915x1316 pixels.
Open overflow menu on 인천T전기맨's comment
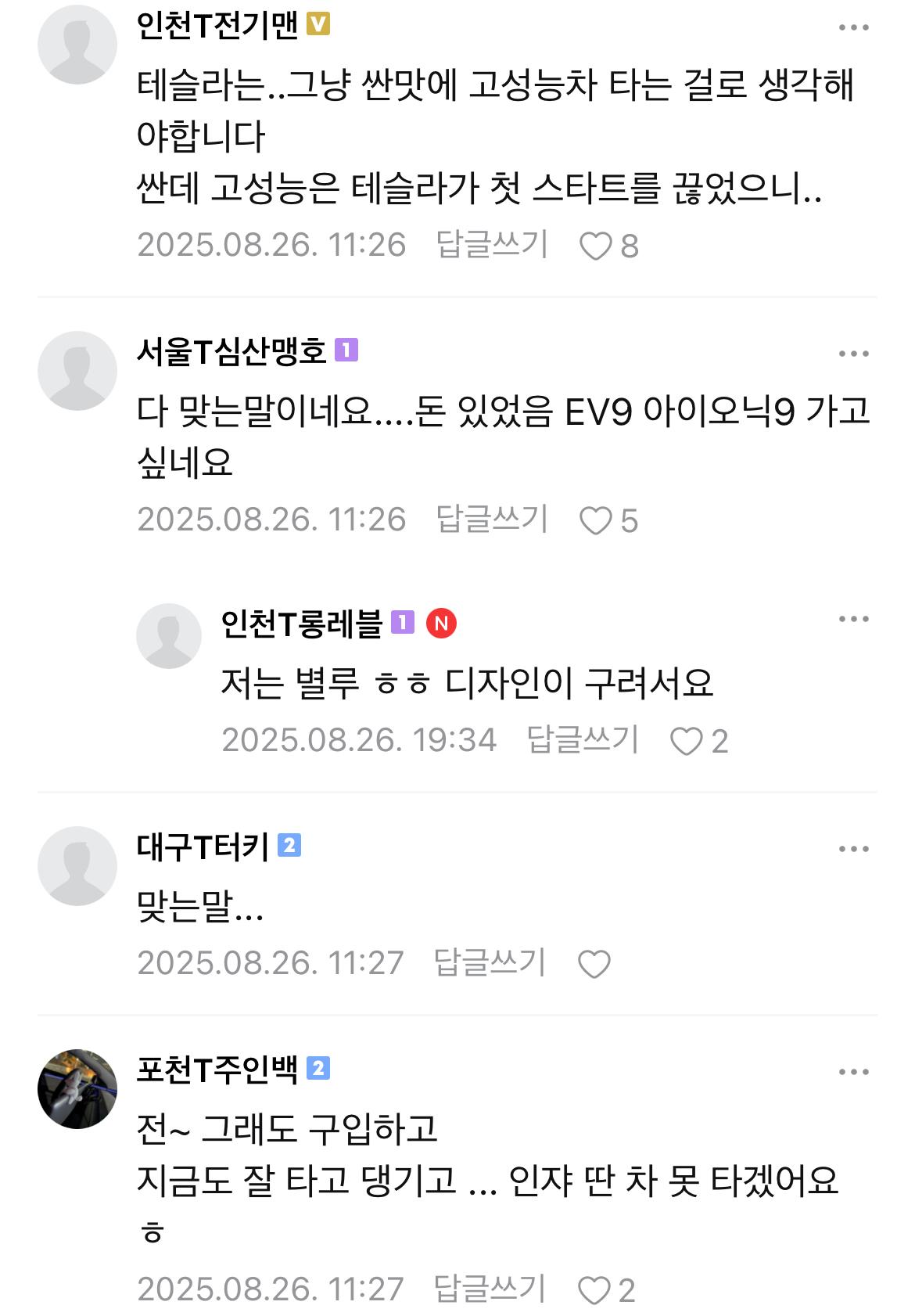pyautogui.click(x=853, y=27)
